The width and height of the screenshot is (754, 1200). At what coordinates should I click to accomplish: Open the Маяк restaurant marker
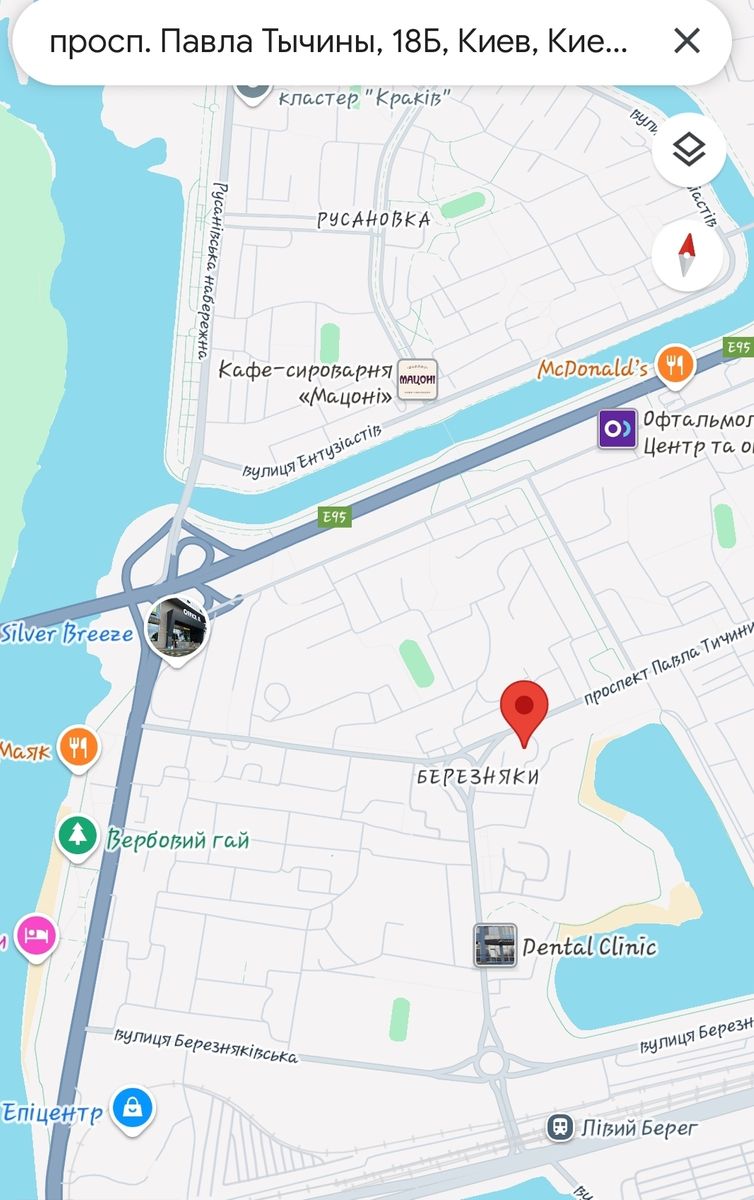79,747
